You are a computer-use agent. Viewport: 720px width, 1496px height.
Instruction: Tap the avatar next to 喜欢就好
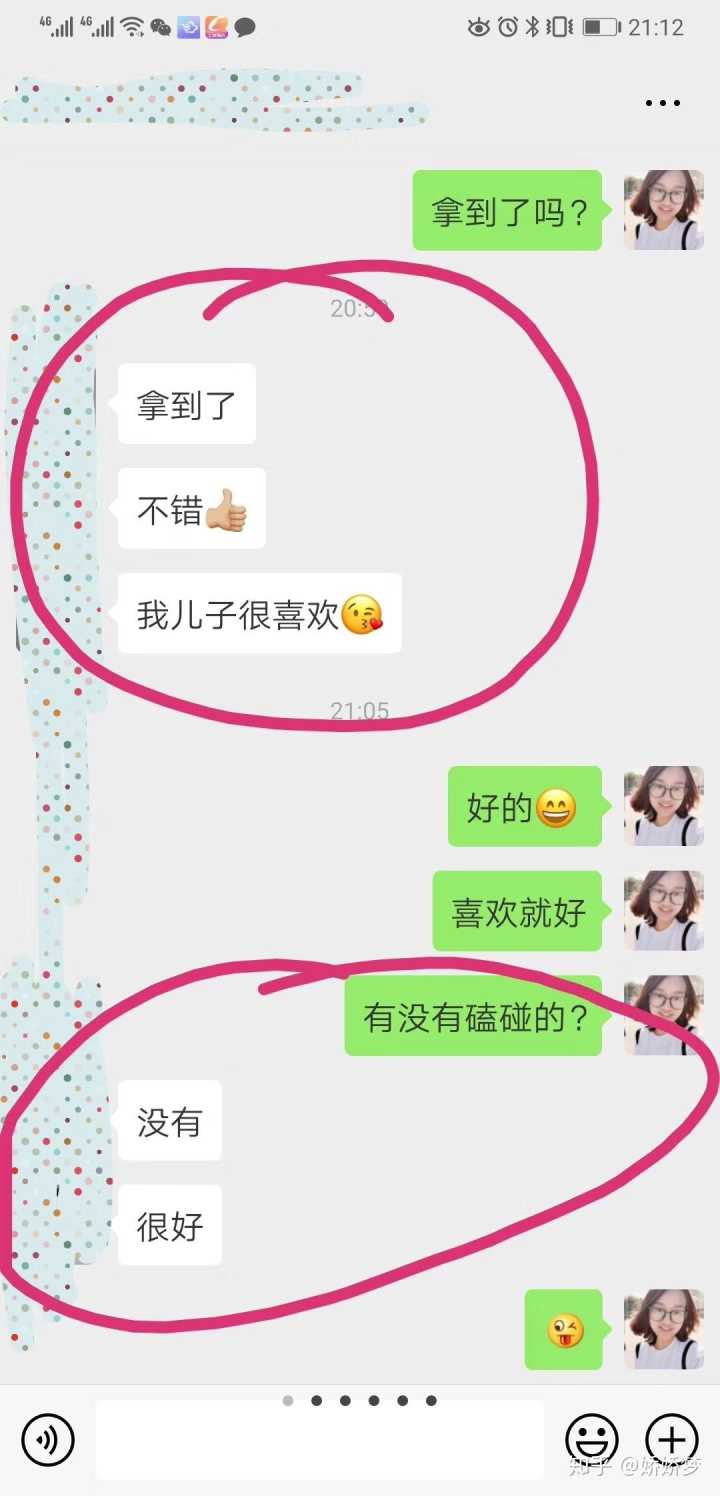coord(663,911)
